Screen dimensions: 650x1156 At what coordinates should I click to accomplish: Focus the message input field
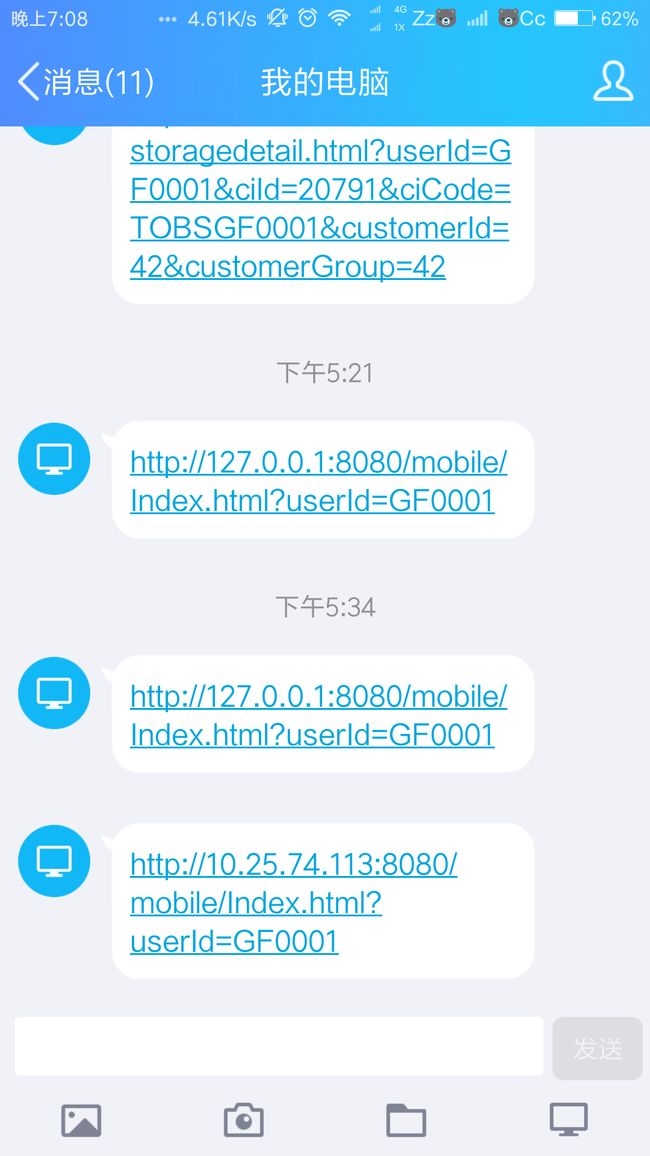[279, 1046]
